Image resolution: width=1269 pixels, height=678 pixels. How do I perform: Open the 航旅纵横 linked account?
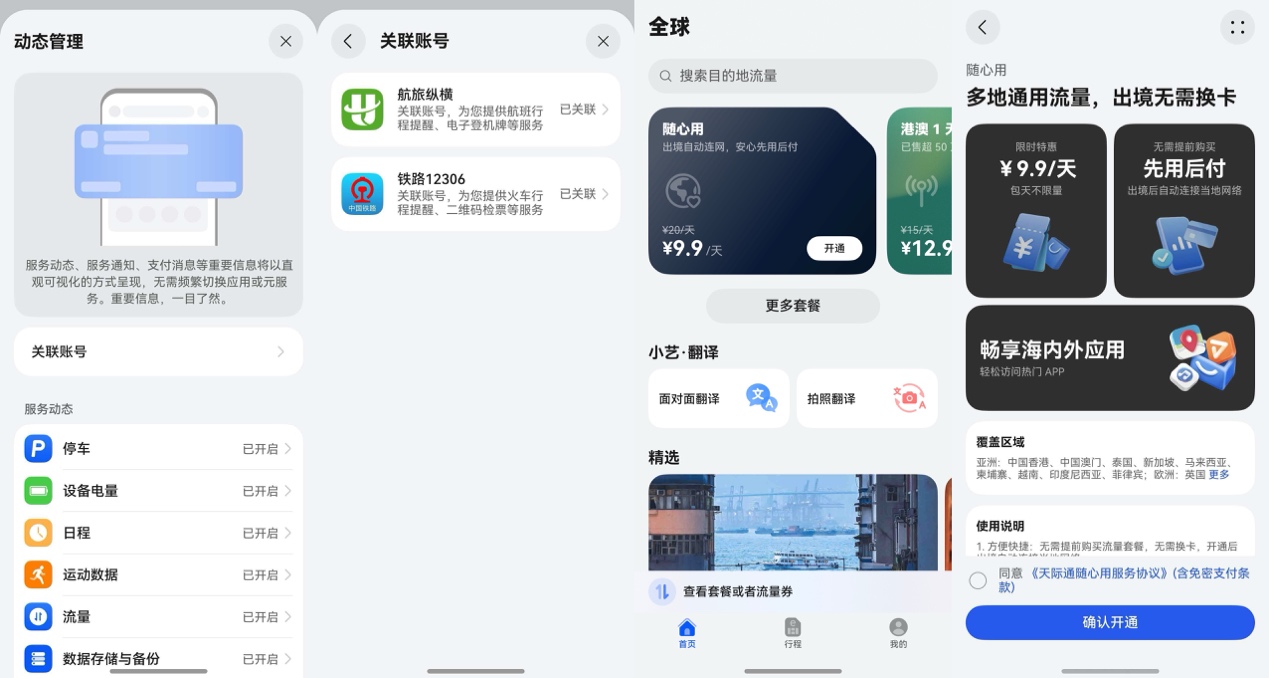pos(476,110)
